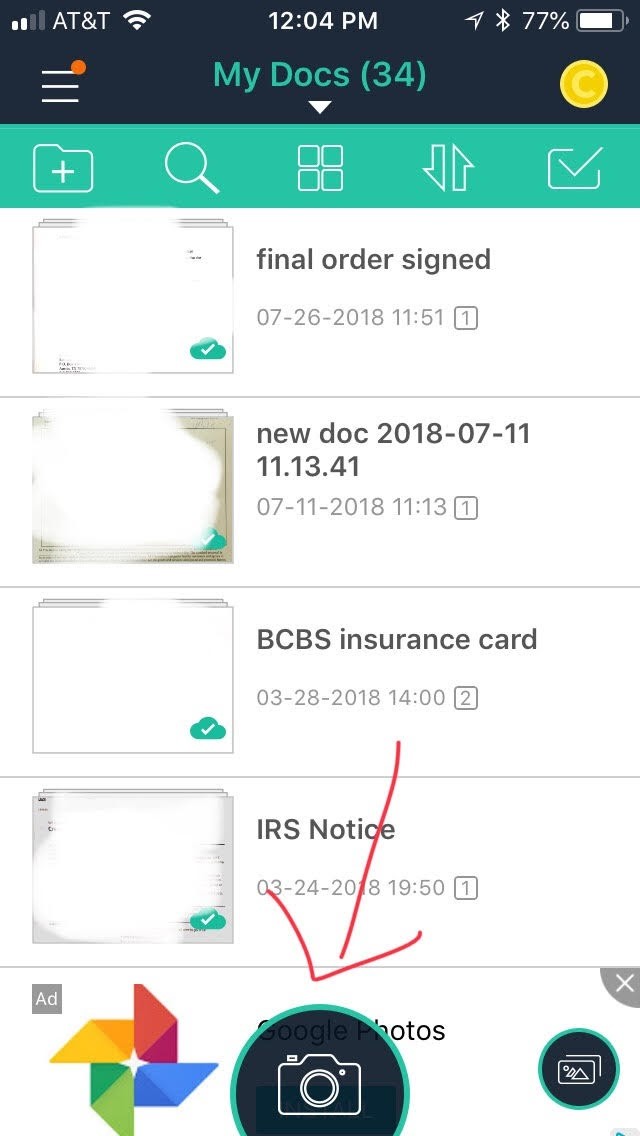Search documents with the magnifier

click(x=191, y=168)
